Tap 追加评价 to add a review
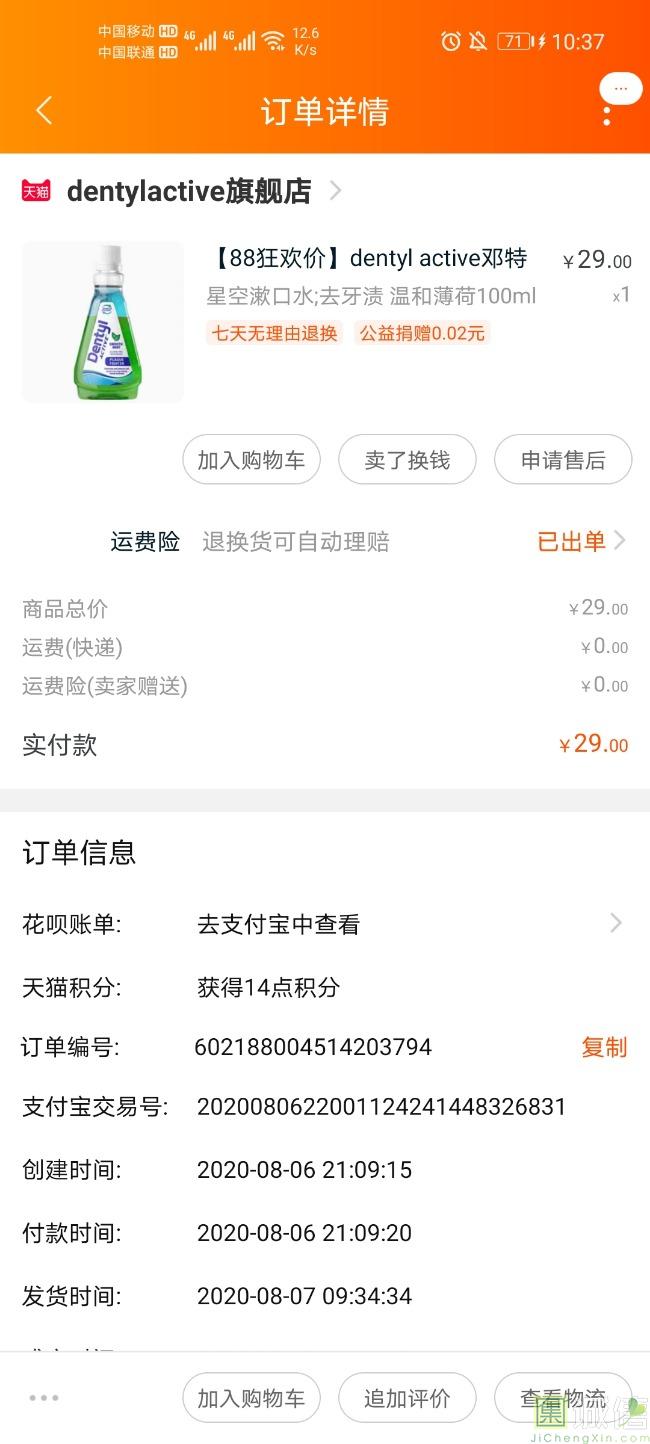 click(x=407, y=1398)
